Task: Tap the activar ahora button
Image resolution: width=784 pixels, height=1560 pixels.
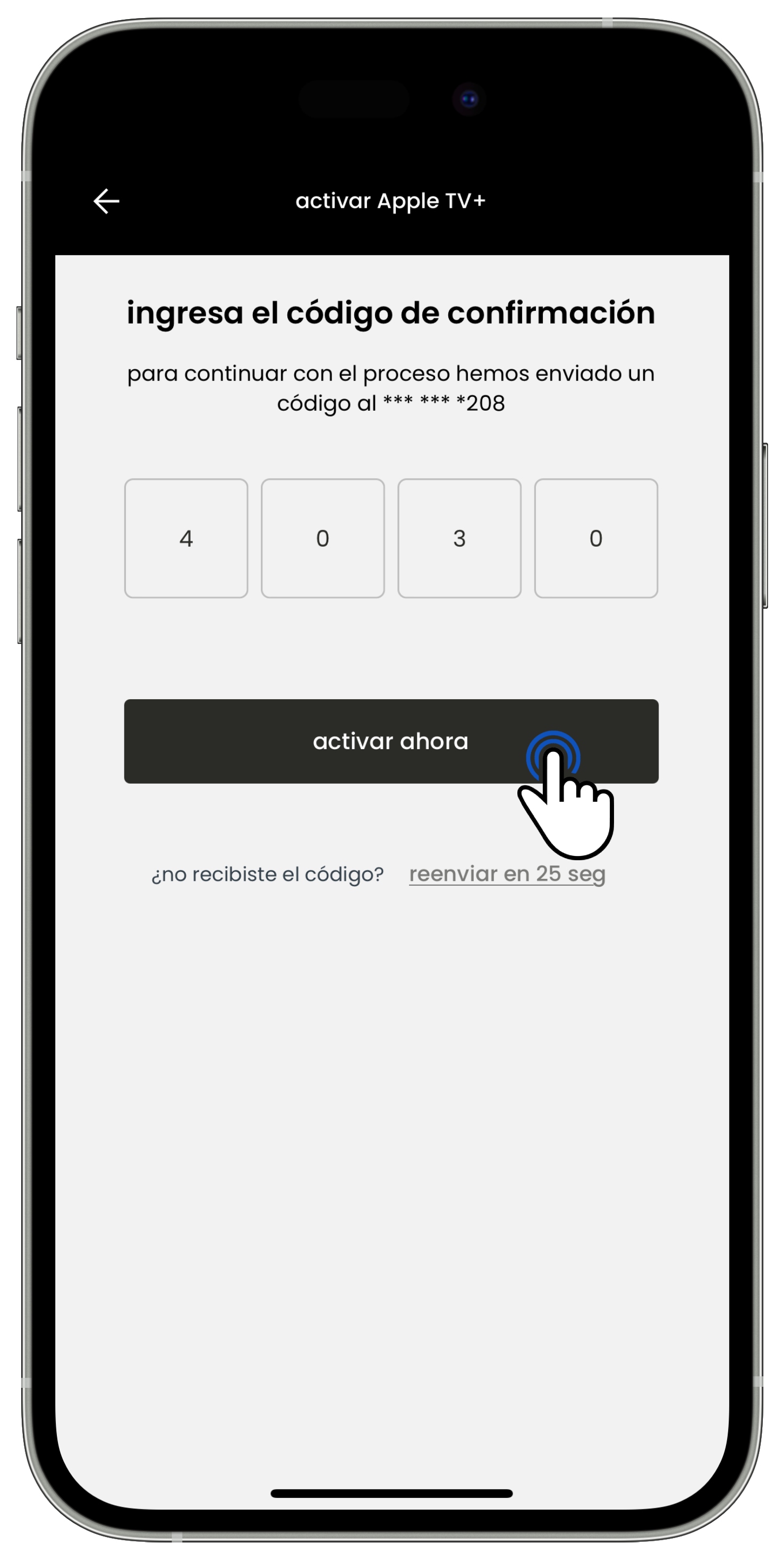Action: (x=390, y=741)
